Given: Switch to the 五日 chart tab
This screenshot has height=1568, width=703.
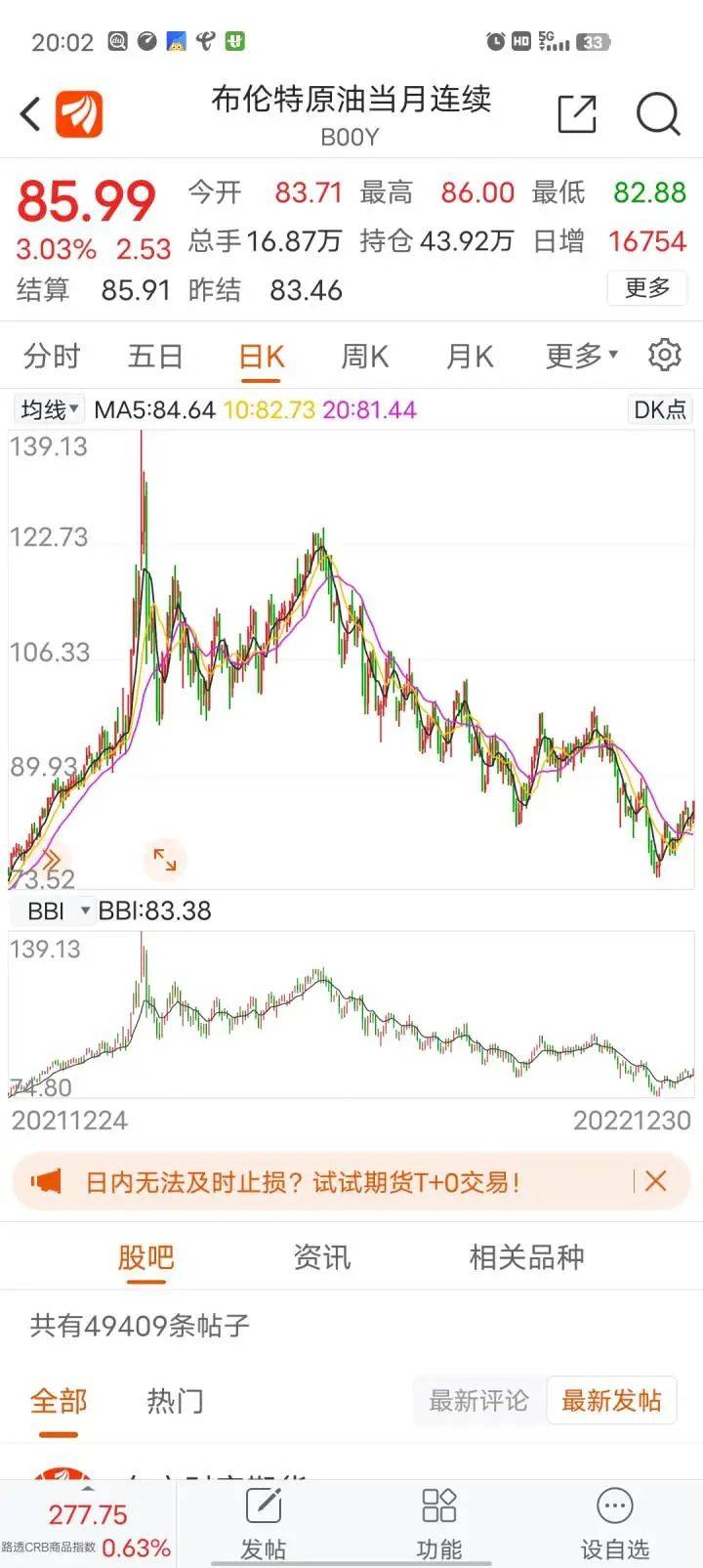Looking at the screenshot, I should [155, 357].
